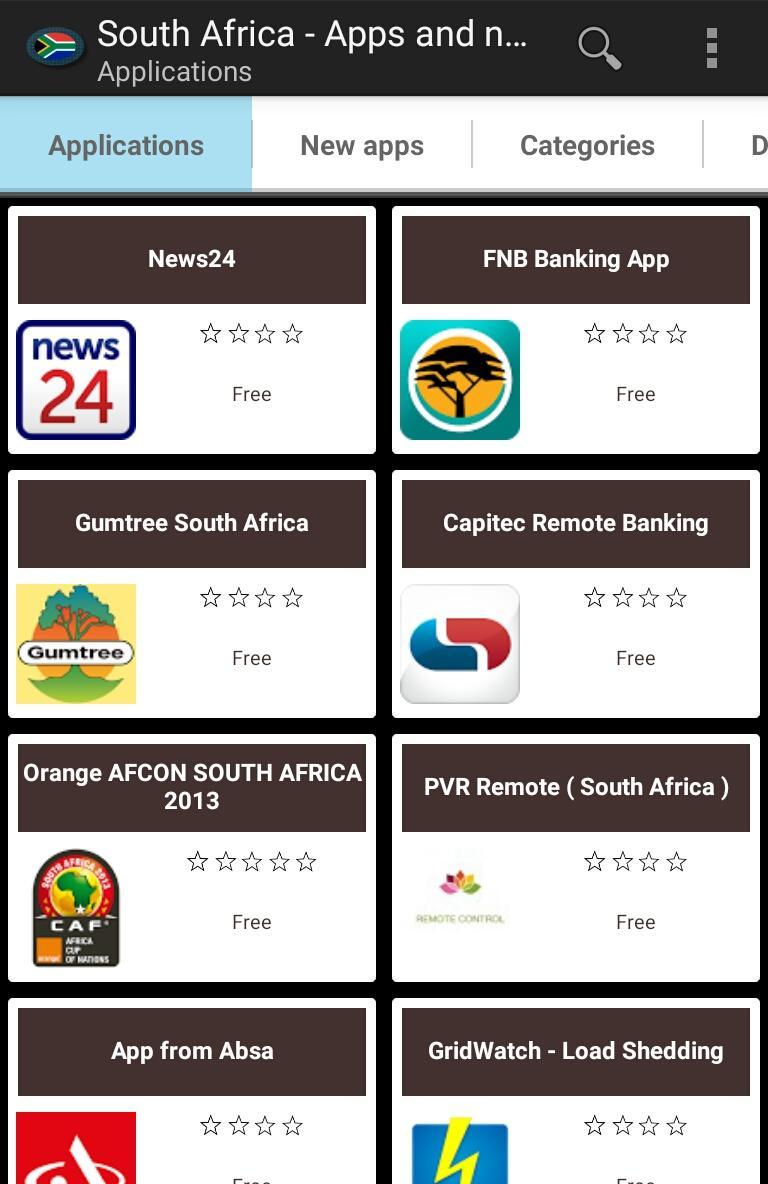Select the Applications tab
This screenshot has height=1184, width=768.
point(126,145)
